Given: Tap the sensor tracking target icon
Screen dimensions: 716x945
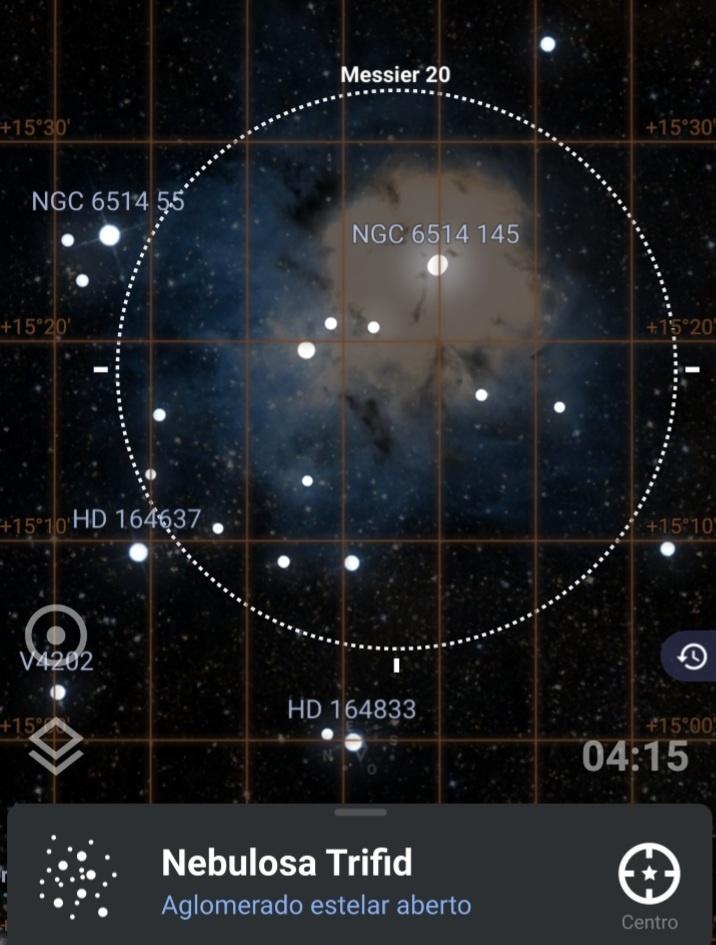Looking at the screenshot, I should tap(56, 634).
